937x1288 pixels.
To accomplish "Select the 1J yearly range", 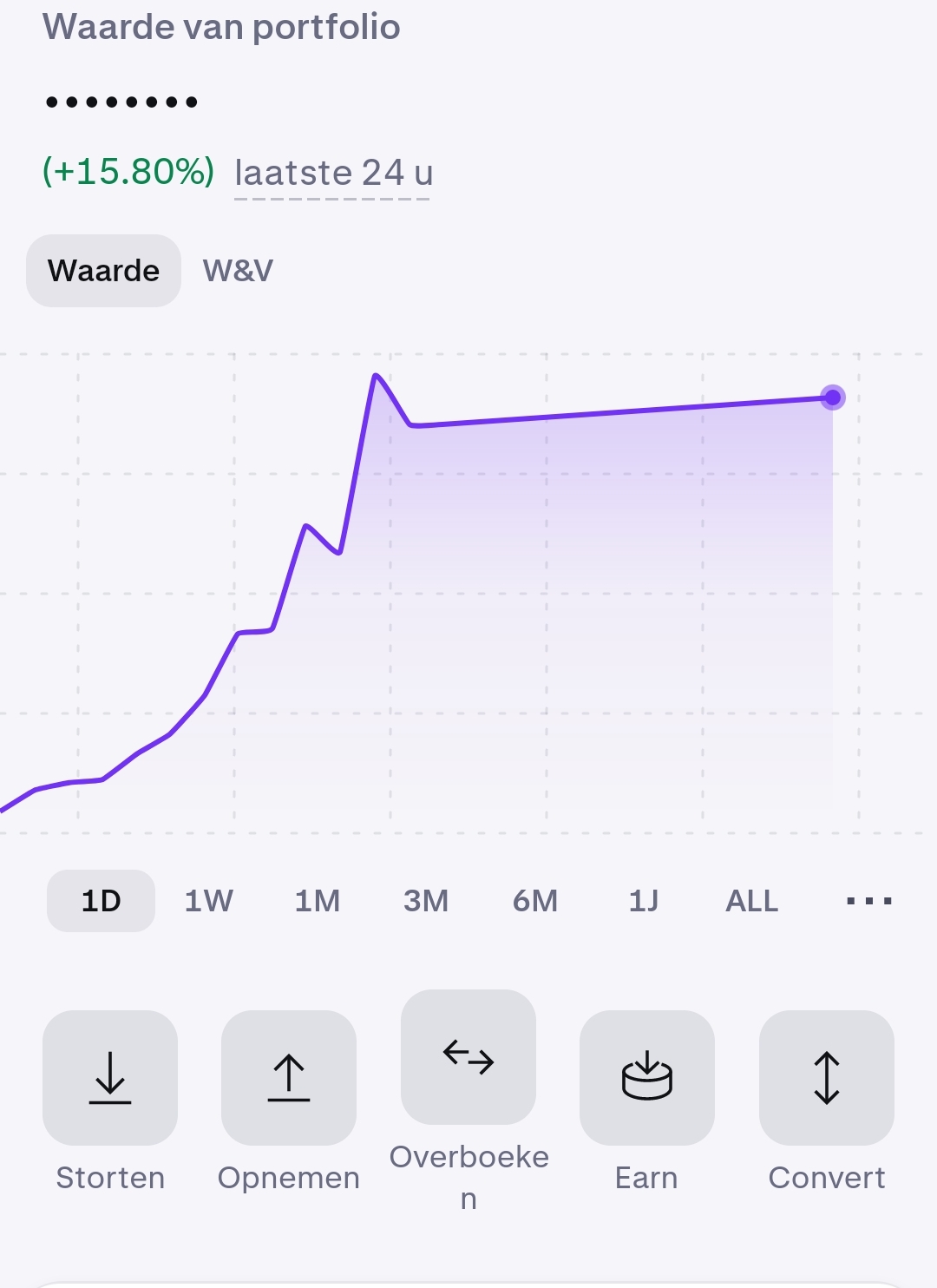I will [644, 901].
